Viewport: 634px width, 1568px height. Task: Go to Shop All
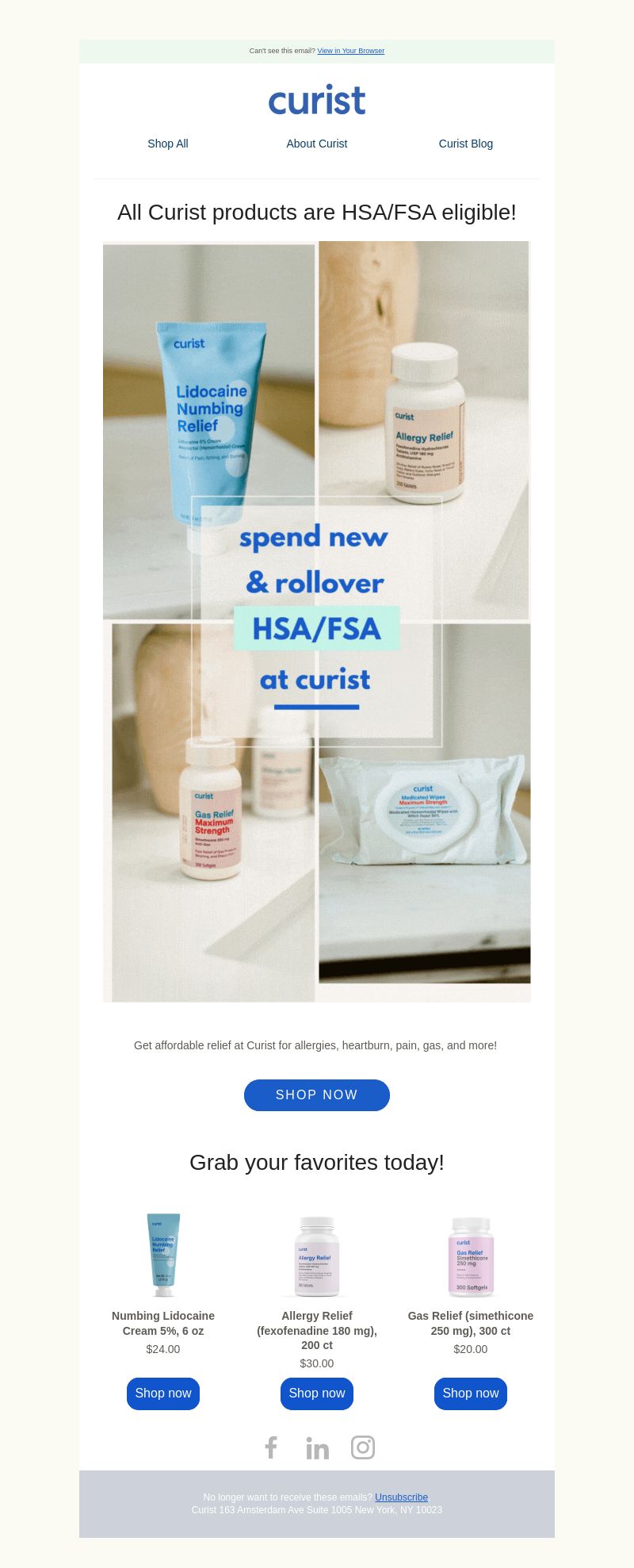(168, 144)
